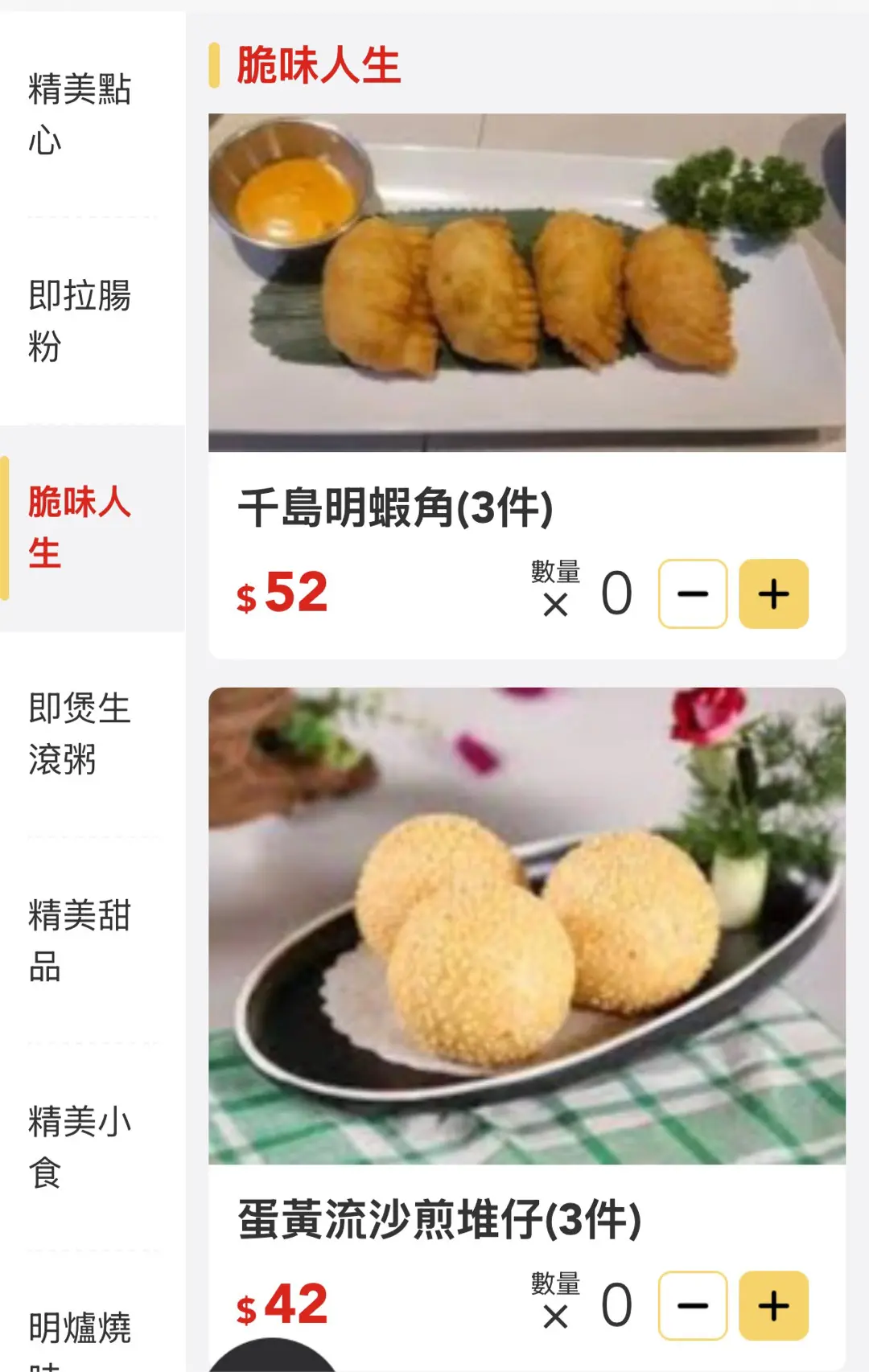Screen dimensions: 869x1372
Task: Go to the 精美甜品 category
Action: pyautogui.click(x=80, y=940)
